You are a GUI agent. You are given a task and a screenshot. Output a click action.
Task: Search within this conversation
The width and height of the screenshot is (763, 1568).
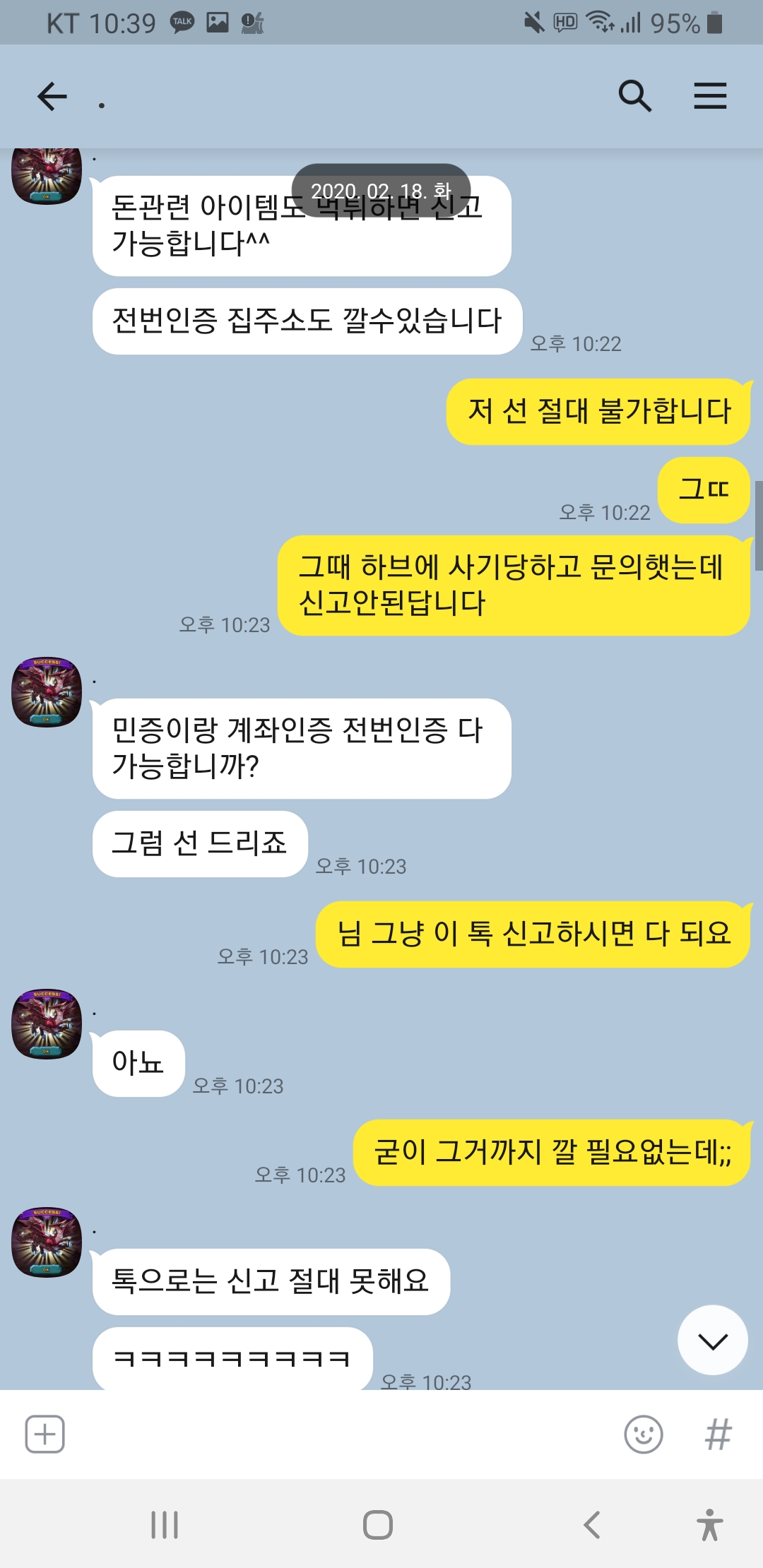pyautogui.click(x=634, y=96)
